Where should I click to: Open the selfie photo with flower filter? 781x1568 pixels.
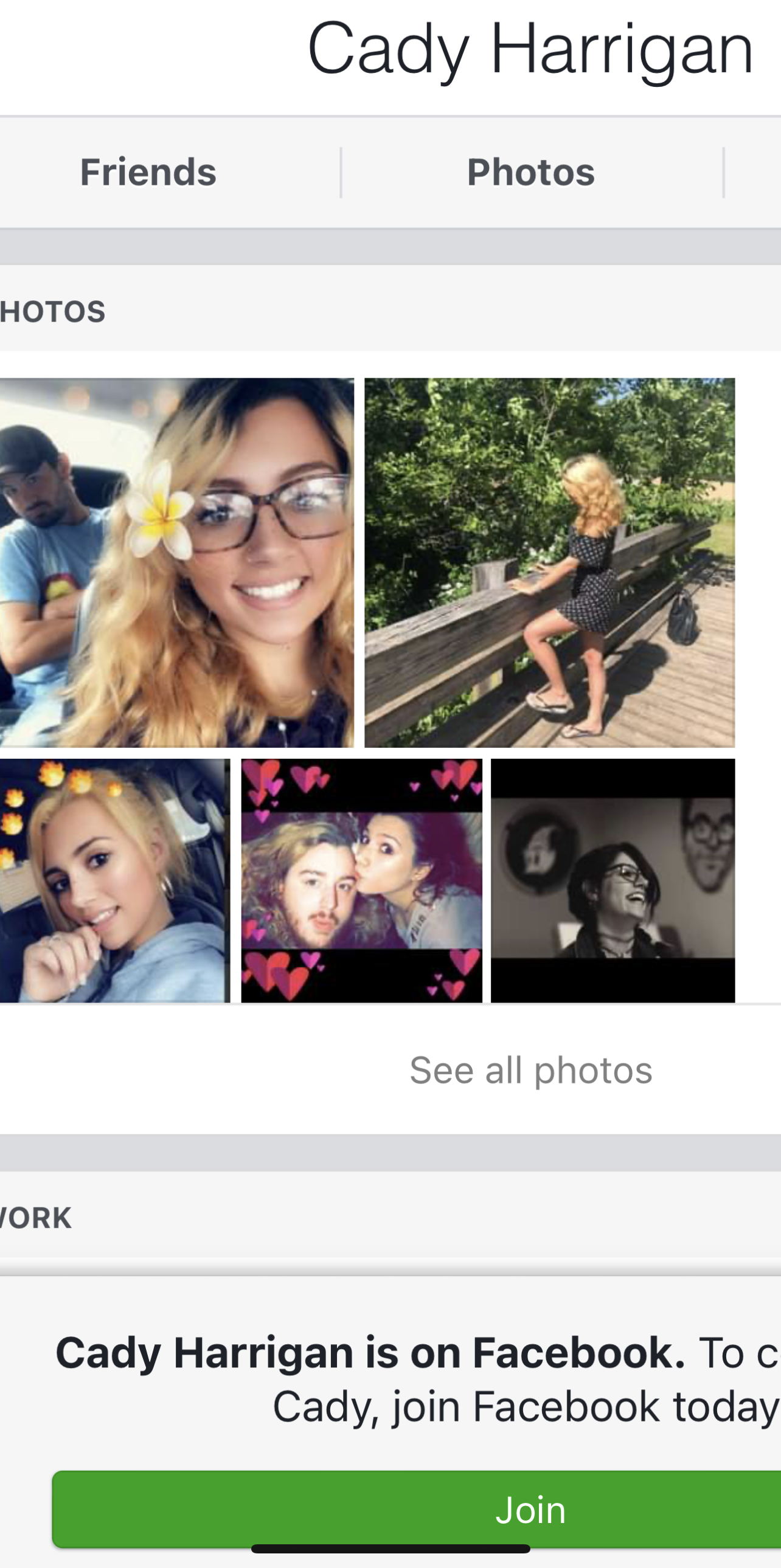pyautogui.click(x=176, y=562)
